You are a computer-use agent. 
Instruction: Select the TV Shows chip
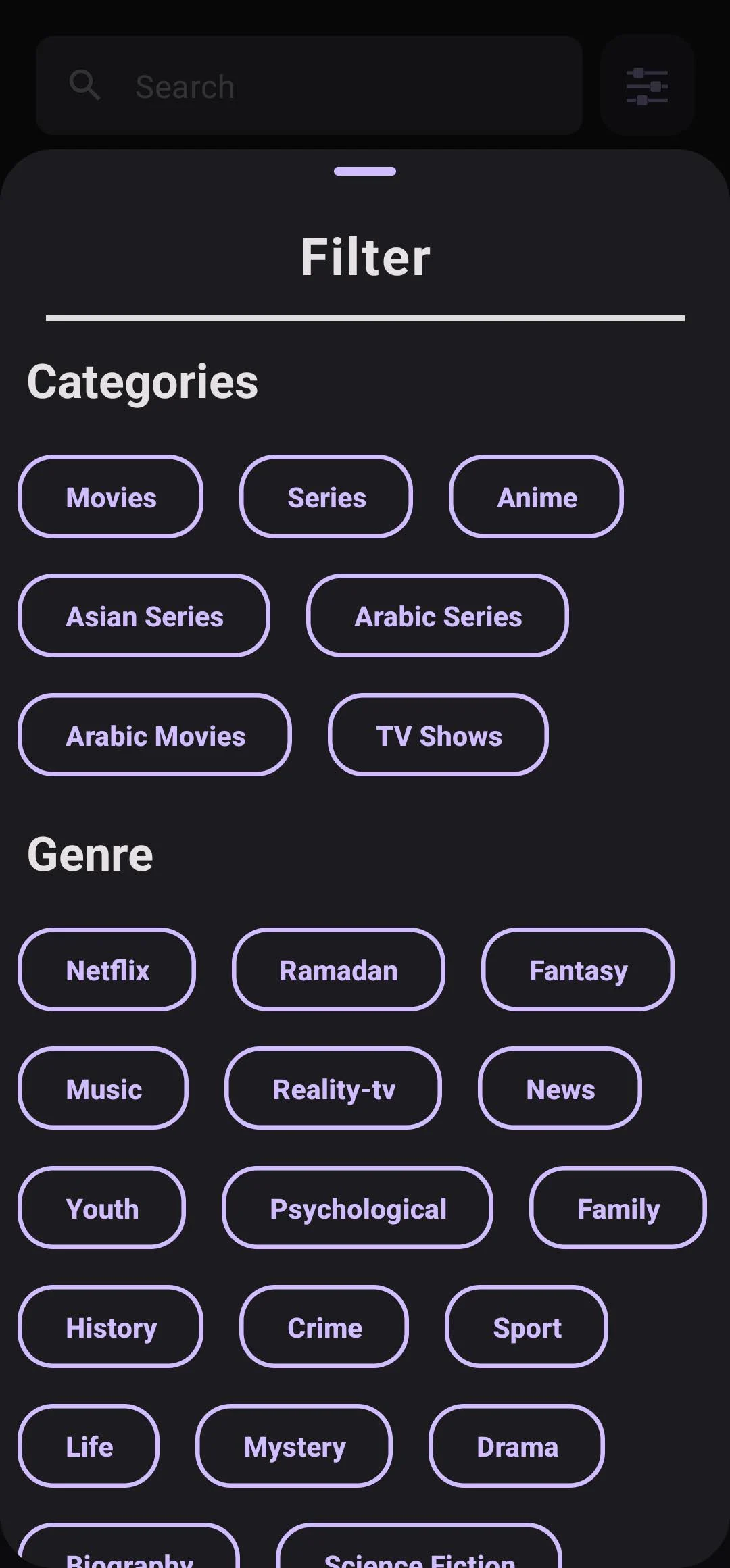point(438,736)
